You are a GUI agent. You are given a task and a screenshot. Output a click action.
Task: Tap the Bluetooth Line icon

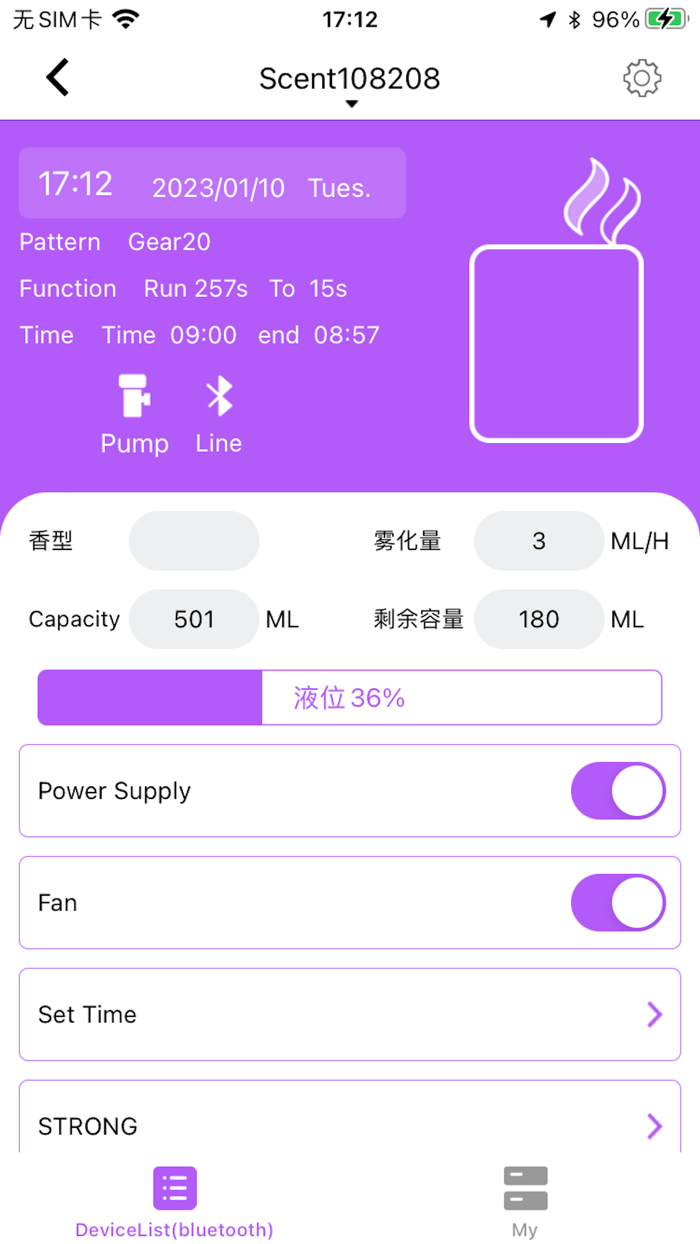coord(219,396)
